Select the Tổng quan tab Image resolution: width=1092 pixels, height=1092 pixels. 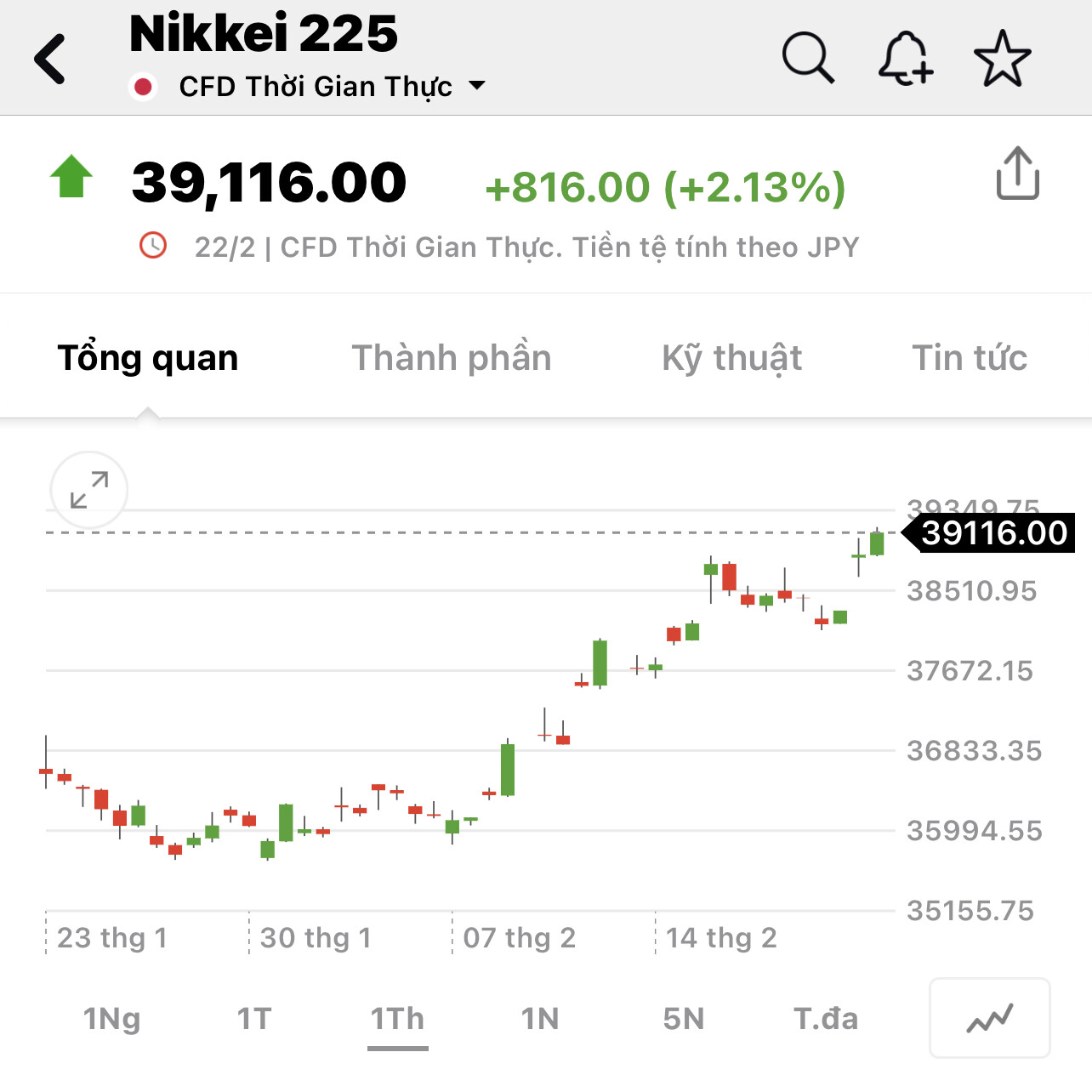(x=148, y=358)
